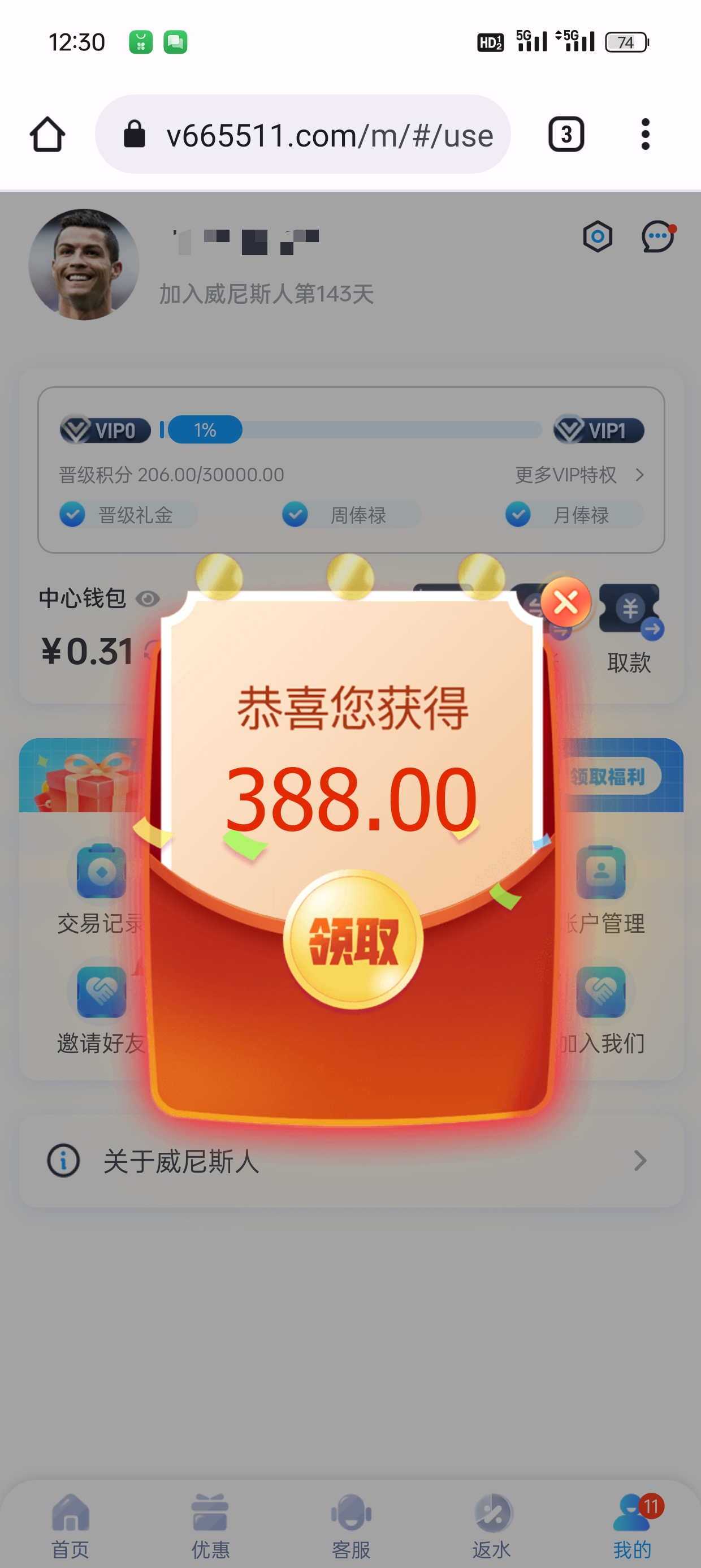Tap the browser home button
701x1568 pixels.
click(47, 134)
